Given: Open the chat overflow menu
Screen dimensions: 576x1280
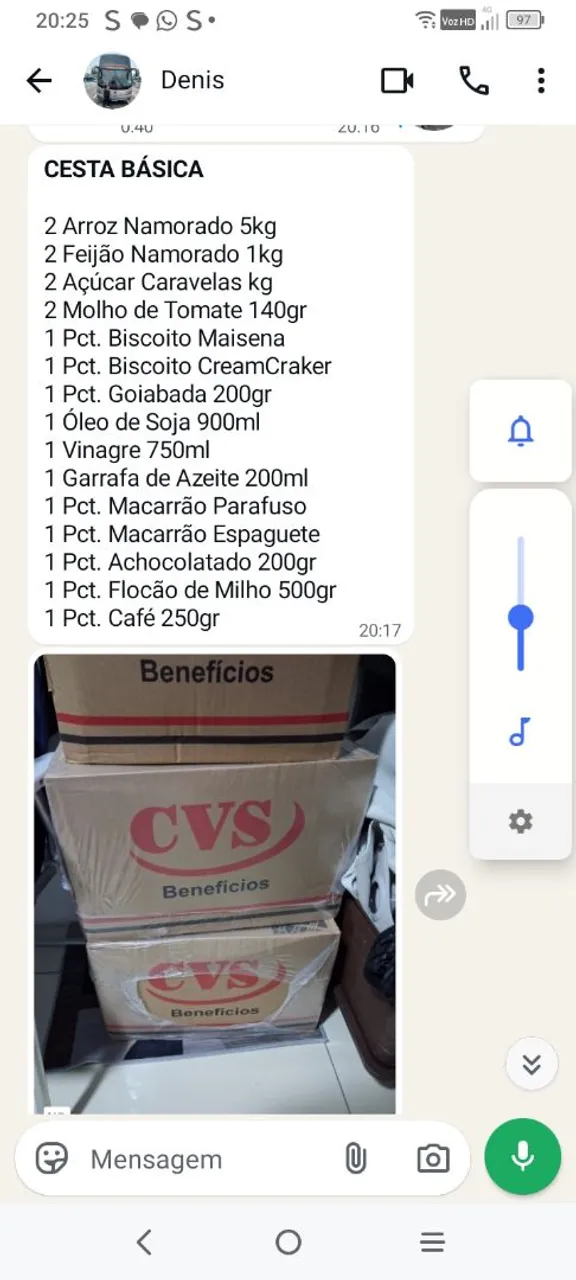Looking at the screenshot, I should pos(541,81).
